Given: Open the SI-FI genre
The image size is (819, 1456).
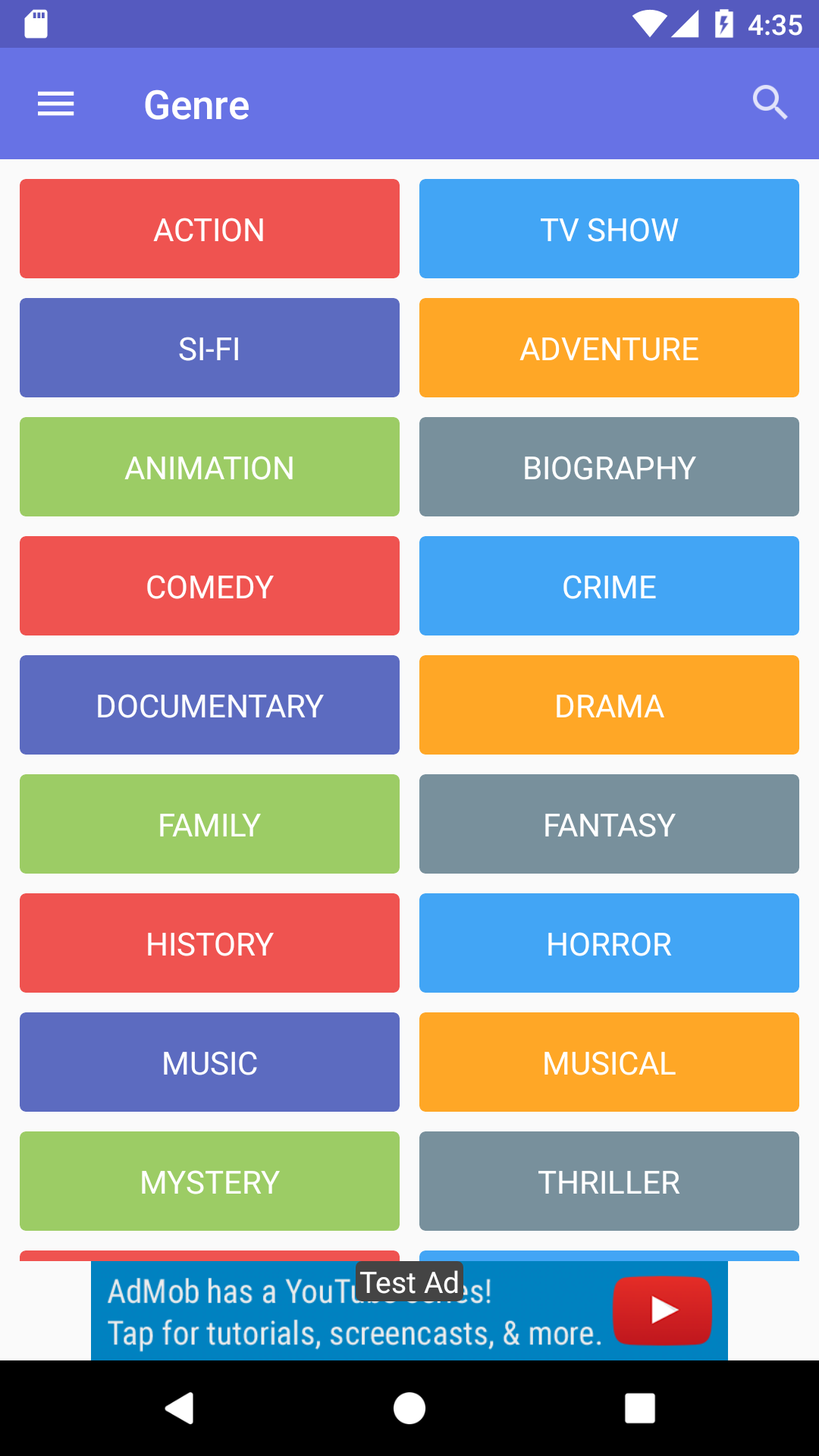Looking at the screenshot, I should pyautogui.click(x=209, y=348).
